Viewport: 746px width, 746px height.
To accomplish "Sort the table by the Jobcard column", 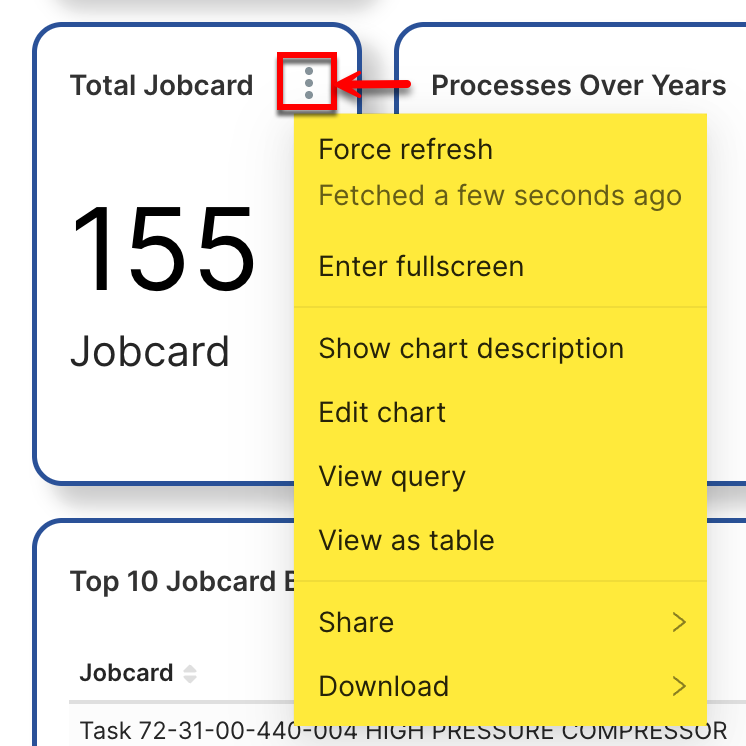I will click(x=189, y=674).
